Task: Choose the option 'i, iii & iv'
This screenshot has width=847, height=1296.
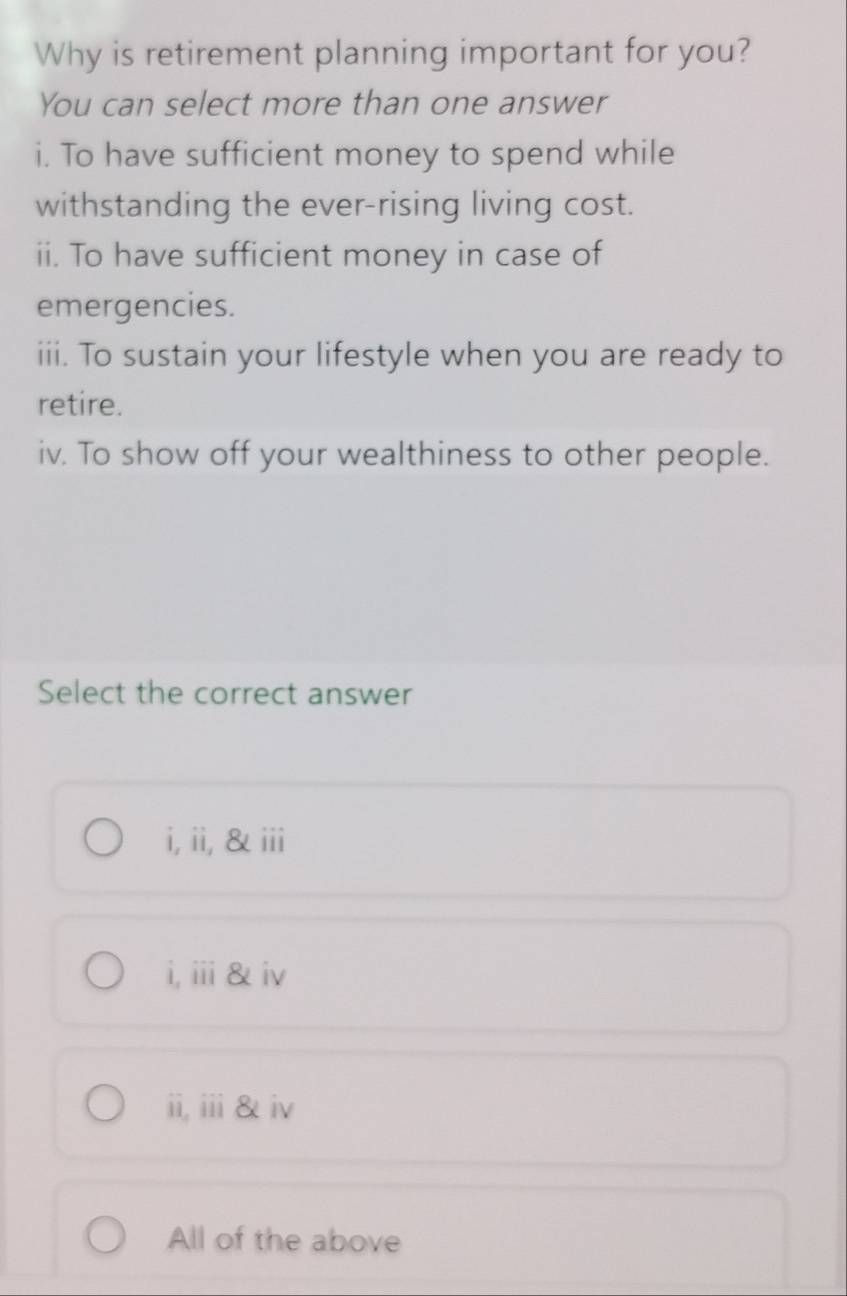Action: (105, 974)
